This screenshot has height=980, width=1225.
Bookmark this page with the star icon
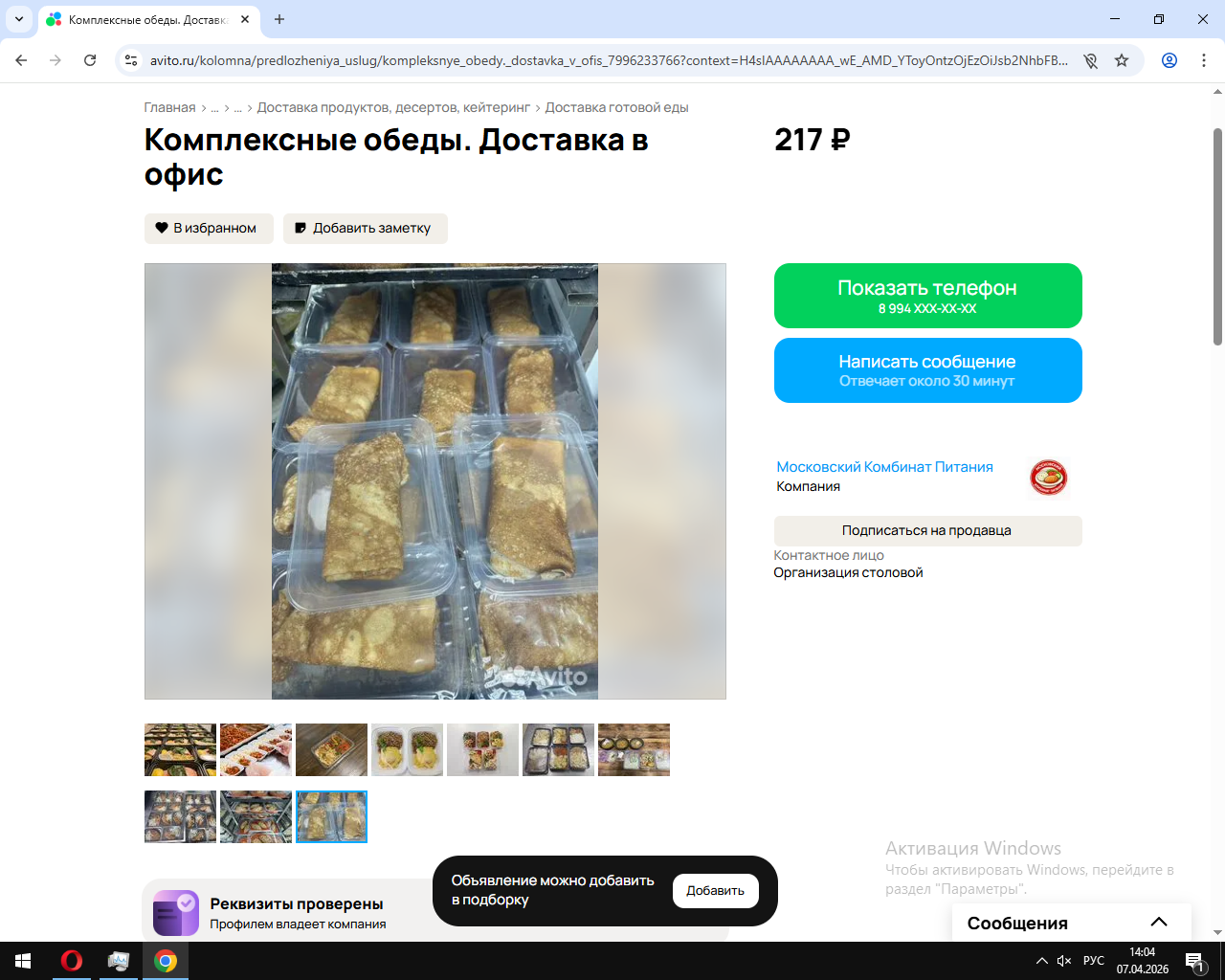tap(1122, 60)
